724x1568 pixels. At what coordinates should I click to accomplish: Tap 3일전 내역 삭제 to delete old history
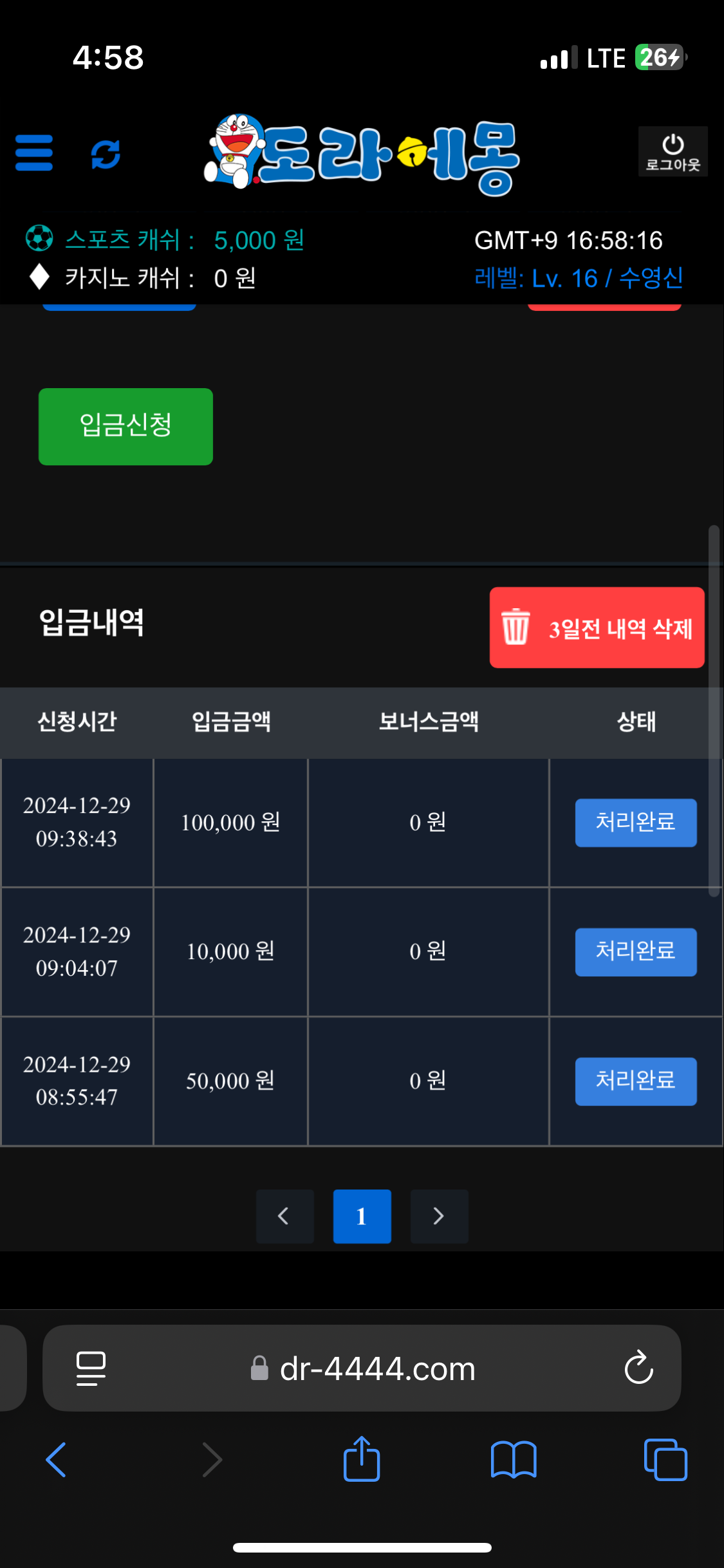(x=597, y=628)
